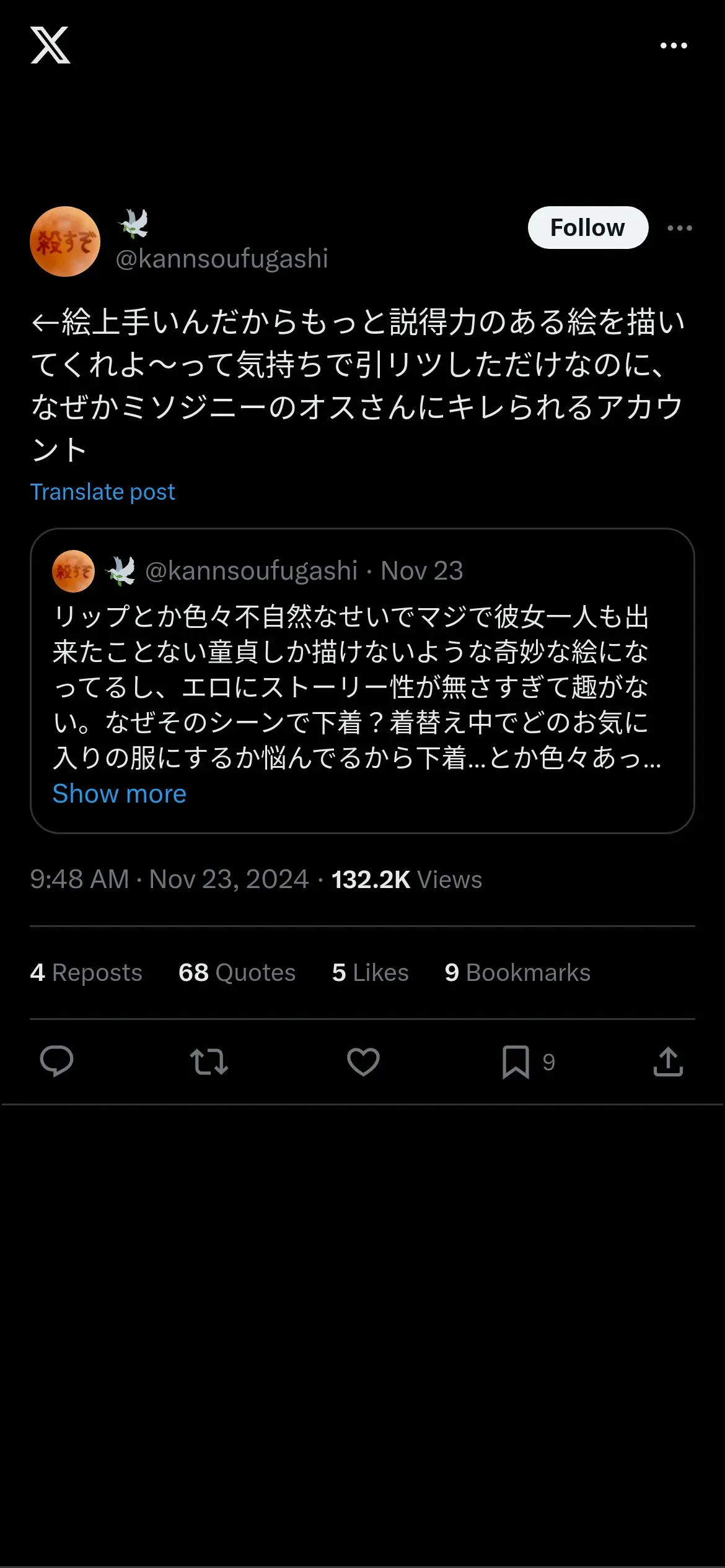Open the top-right overflow menu
The image size is (725, 1568).
click(674, 45)
